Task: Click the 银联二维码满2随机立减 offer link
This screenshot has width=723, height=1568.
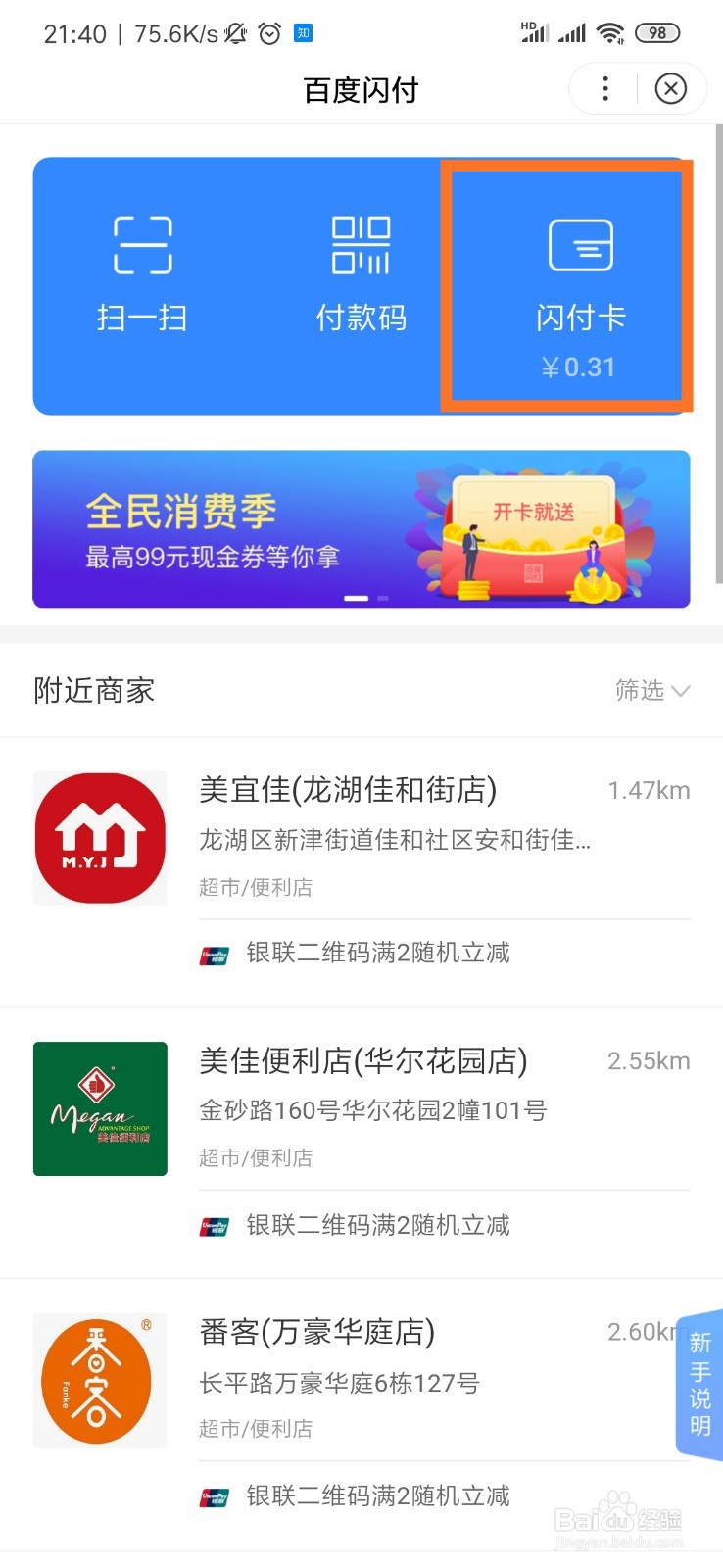Action: (x=377, y=954)
